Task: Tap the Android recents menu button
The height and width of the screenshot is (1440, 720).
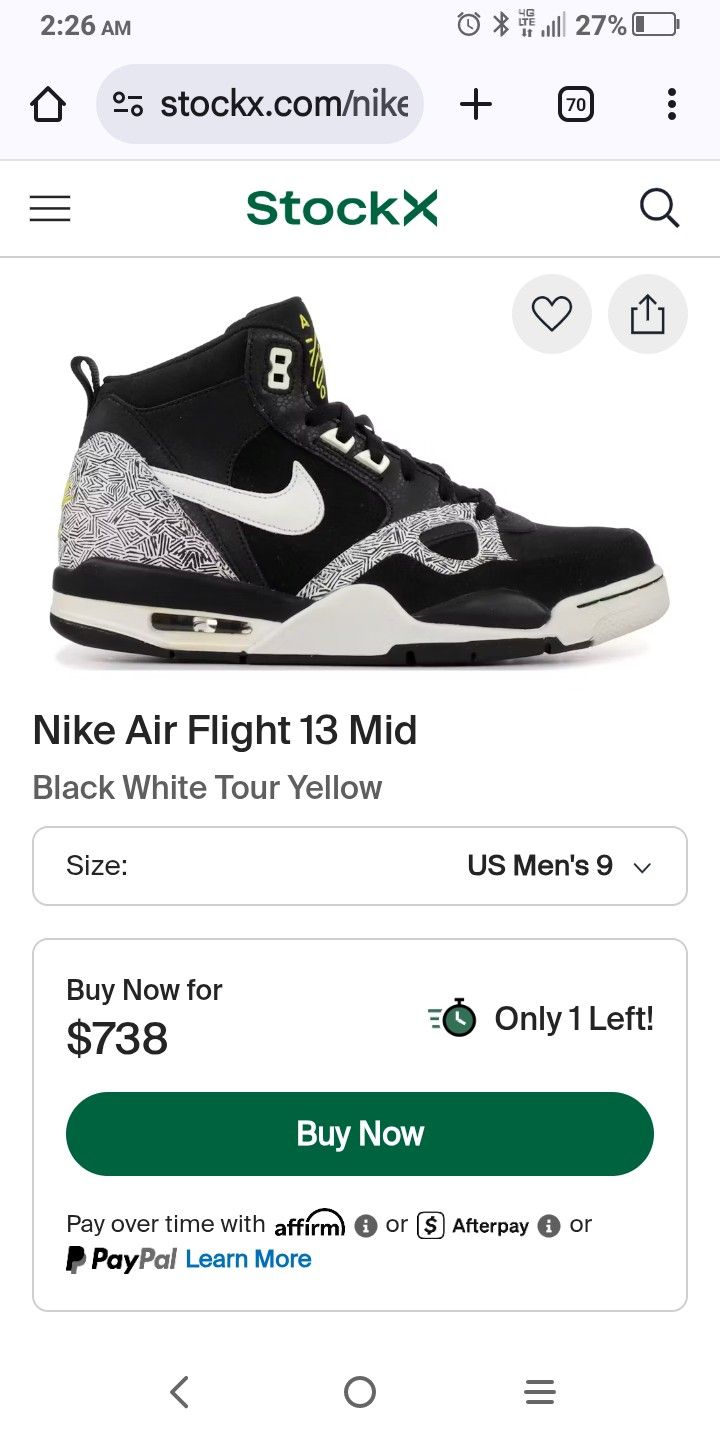Action: [x=540, y=1391]
